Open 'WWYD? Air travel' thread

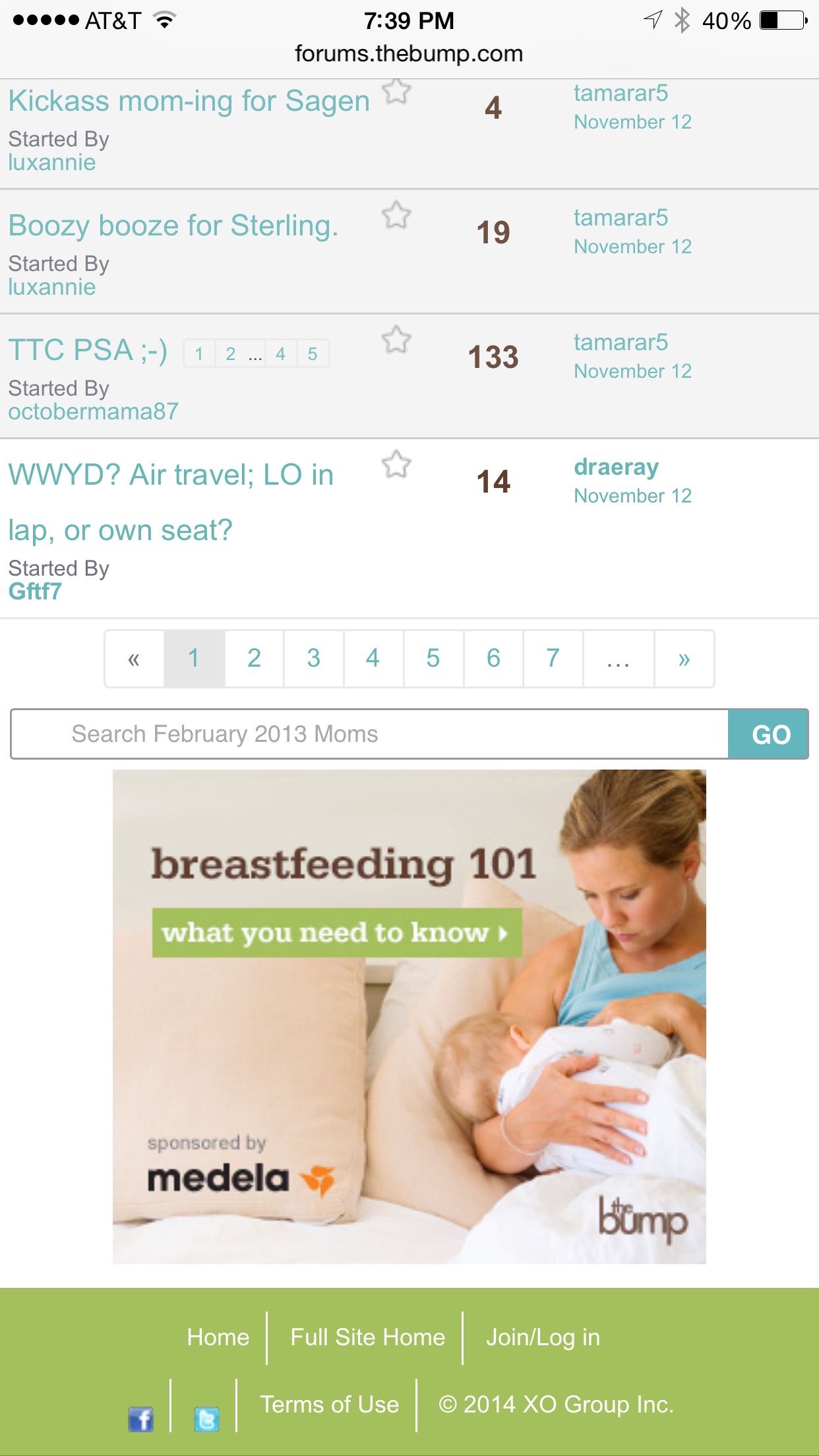[x=171, y=475]
